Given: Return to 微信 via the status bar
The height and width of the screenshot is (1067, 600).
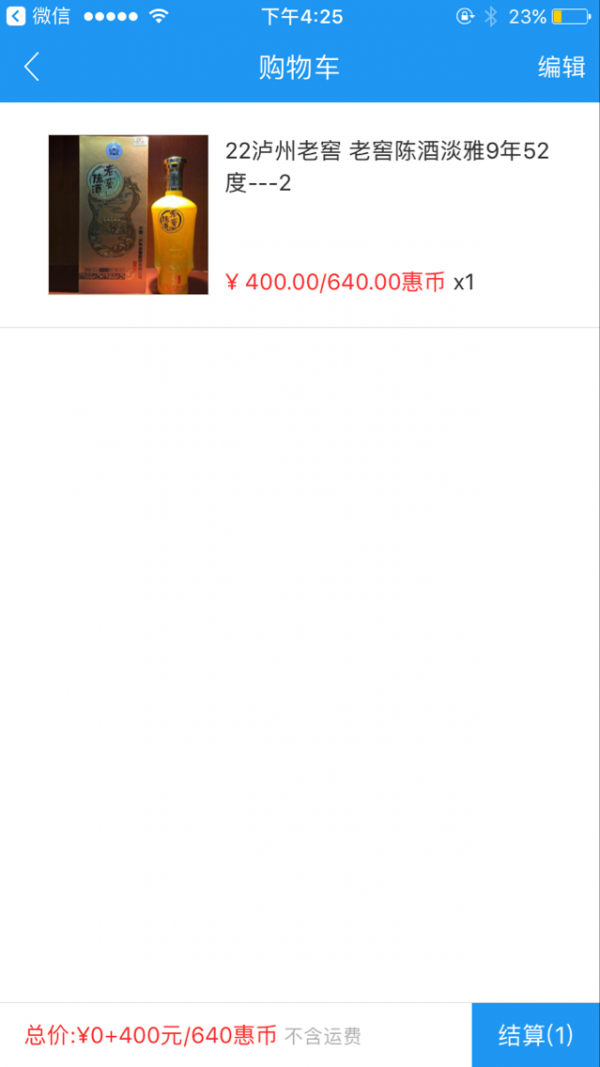Looking at the screenshot, I should point(38,16).
